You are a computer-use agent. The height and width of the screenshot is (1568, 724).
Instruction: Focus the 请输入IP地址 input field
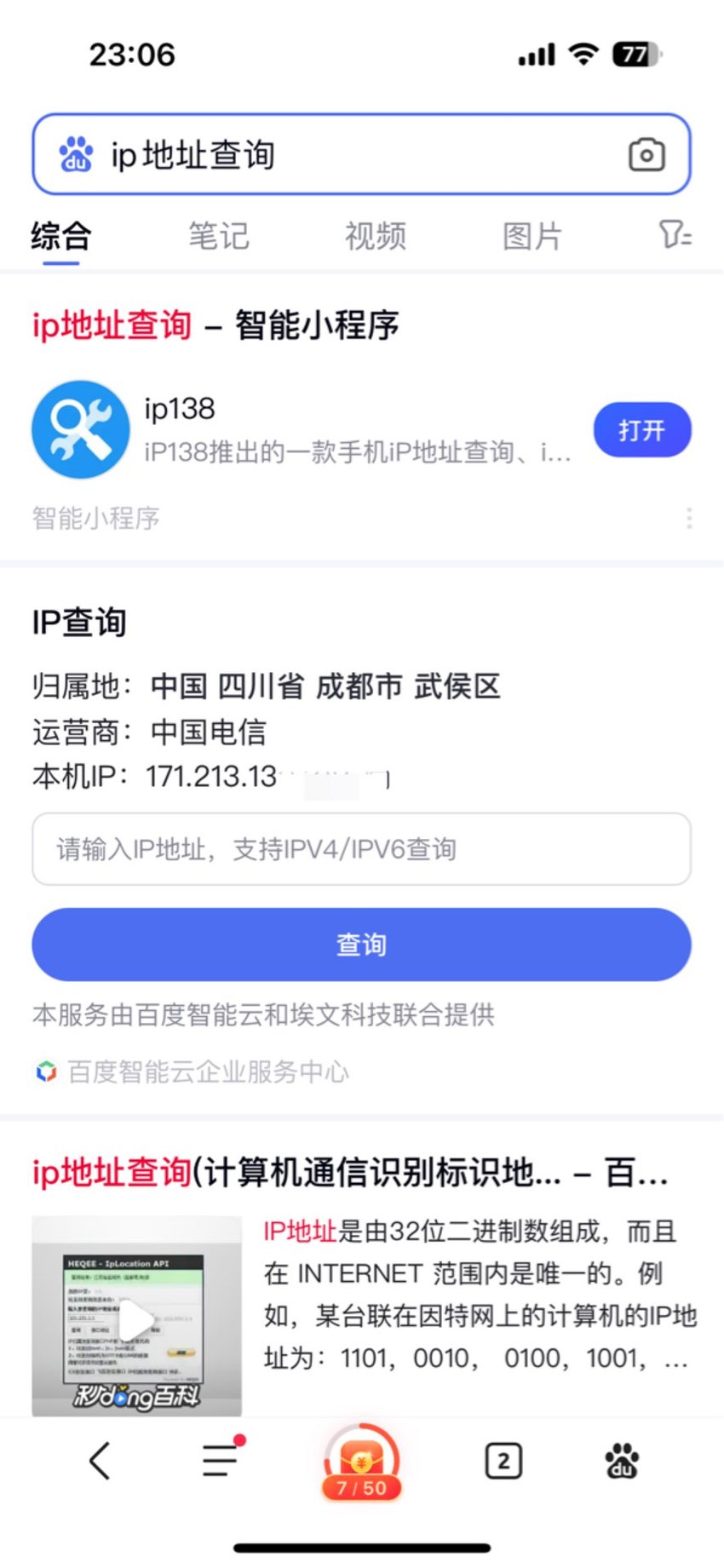361,849
